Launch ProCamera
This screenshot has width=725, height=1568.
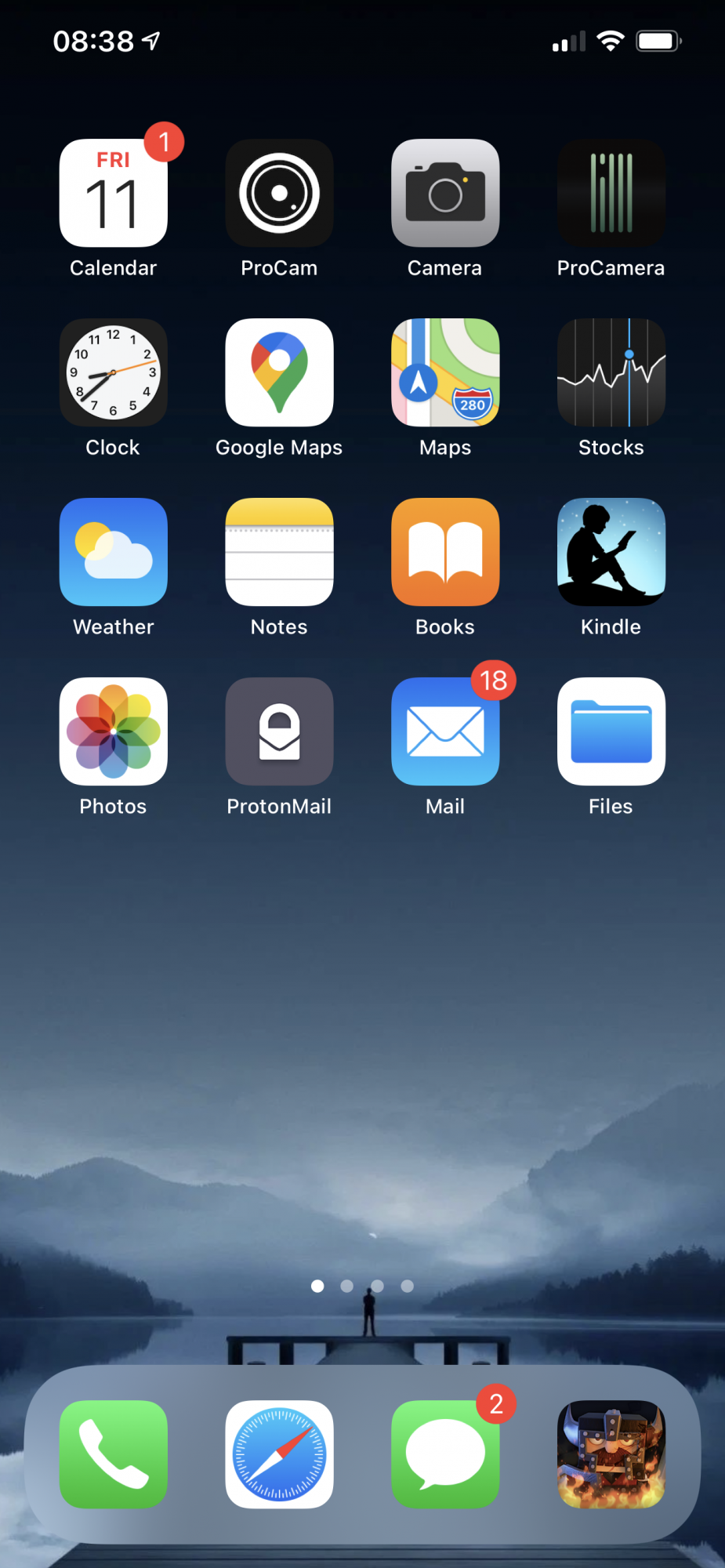click(x=611, y=194)
